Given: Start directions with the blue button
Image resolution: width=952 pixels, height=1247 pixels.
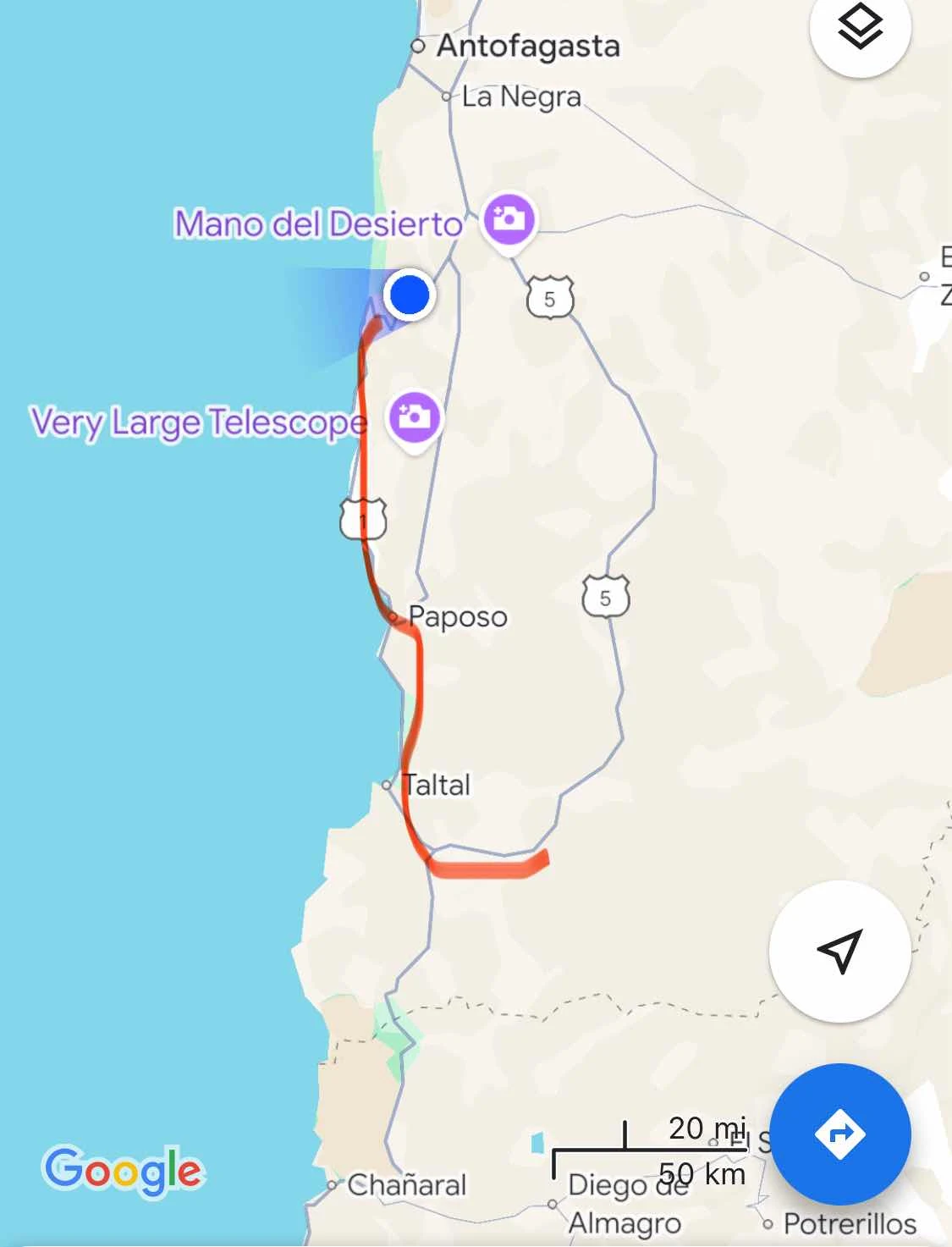Looking at the screenshot, I should coord(839,1133).
